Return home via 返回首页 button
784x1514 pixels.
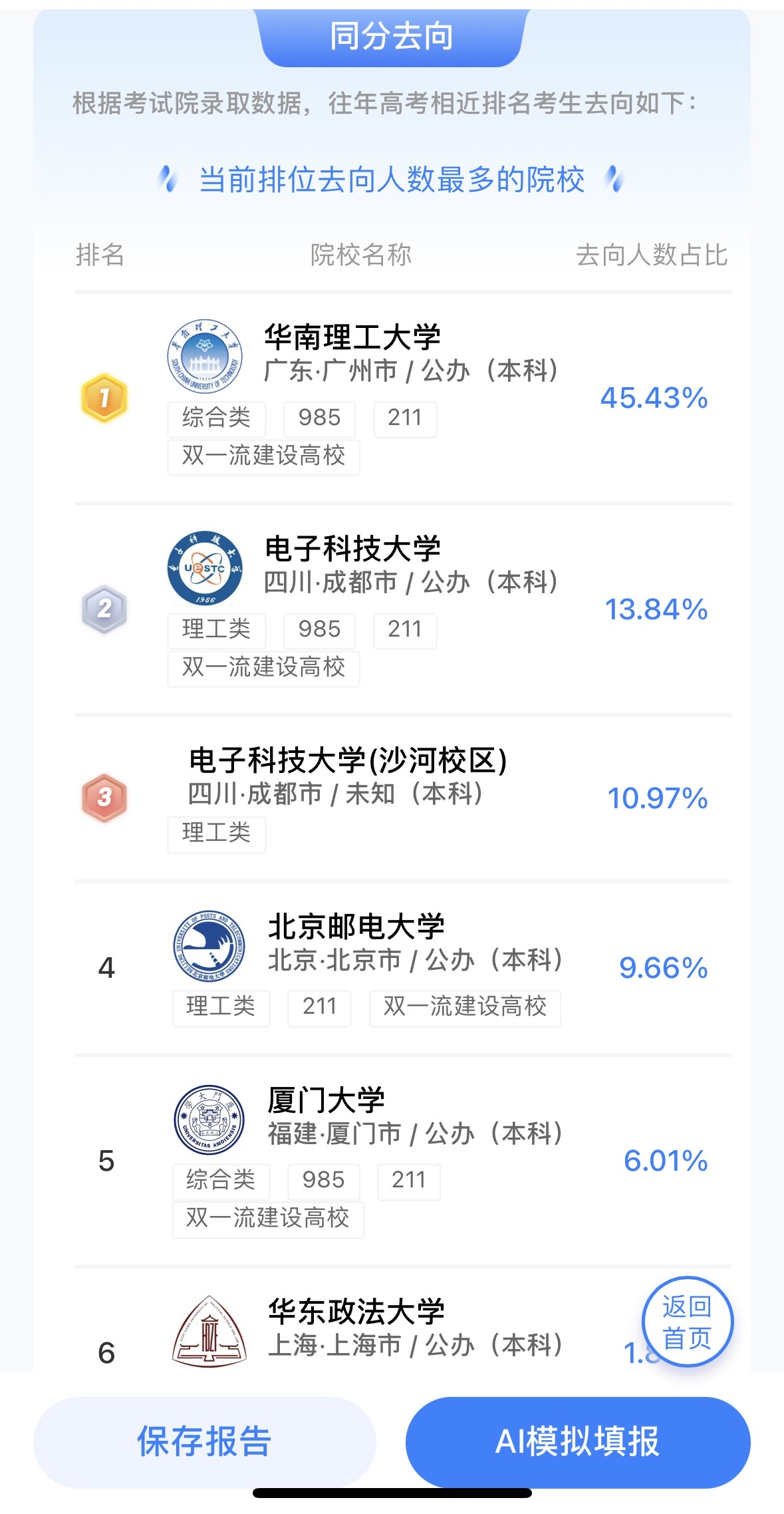pos(687,1322)
